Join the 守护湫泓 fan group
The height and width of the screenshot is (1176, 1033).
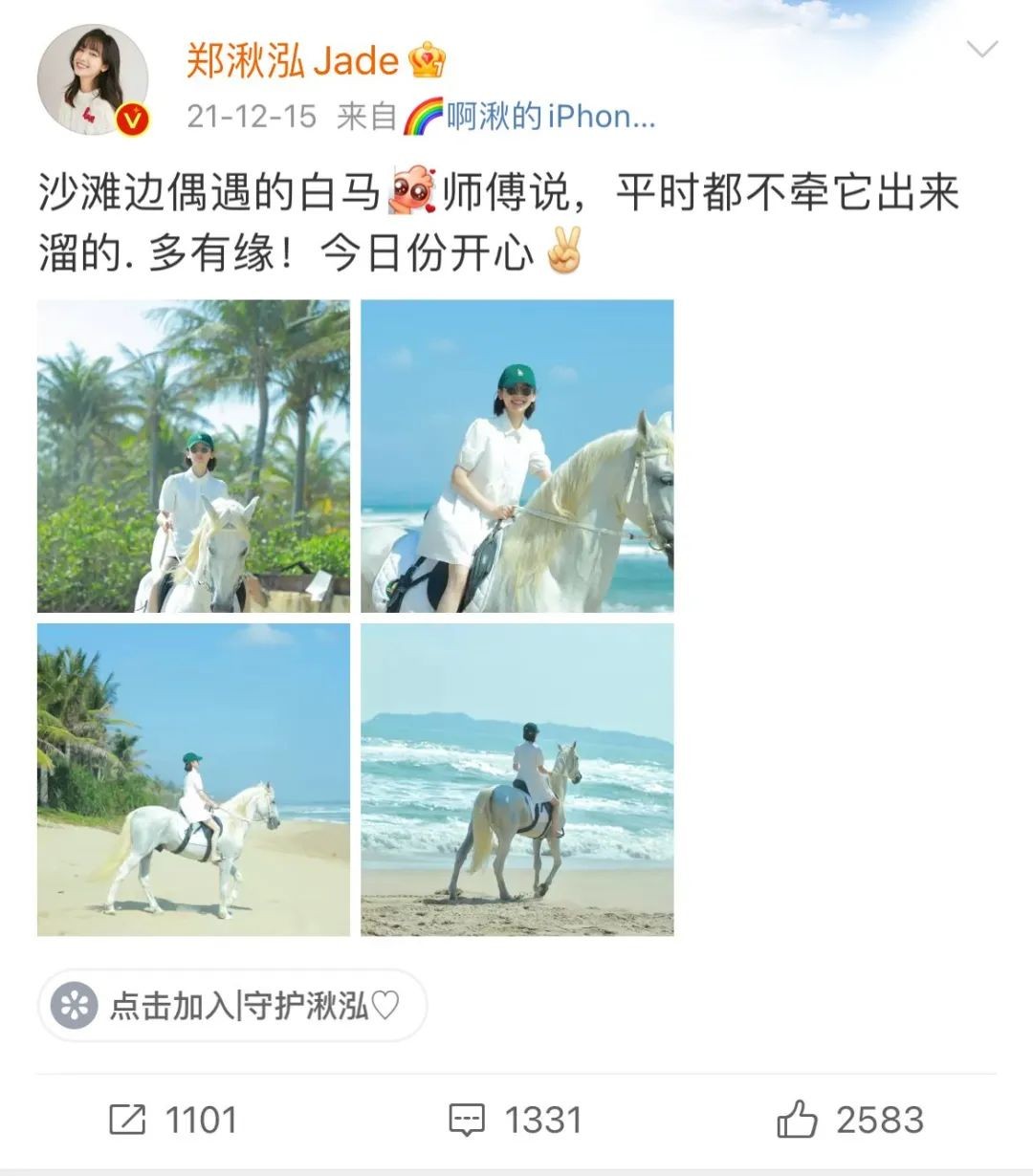[x=232, y=1006]
